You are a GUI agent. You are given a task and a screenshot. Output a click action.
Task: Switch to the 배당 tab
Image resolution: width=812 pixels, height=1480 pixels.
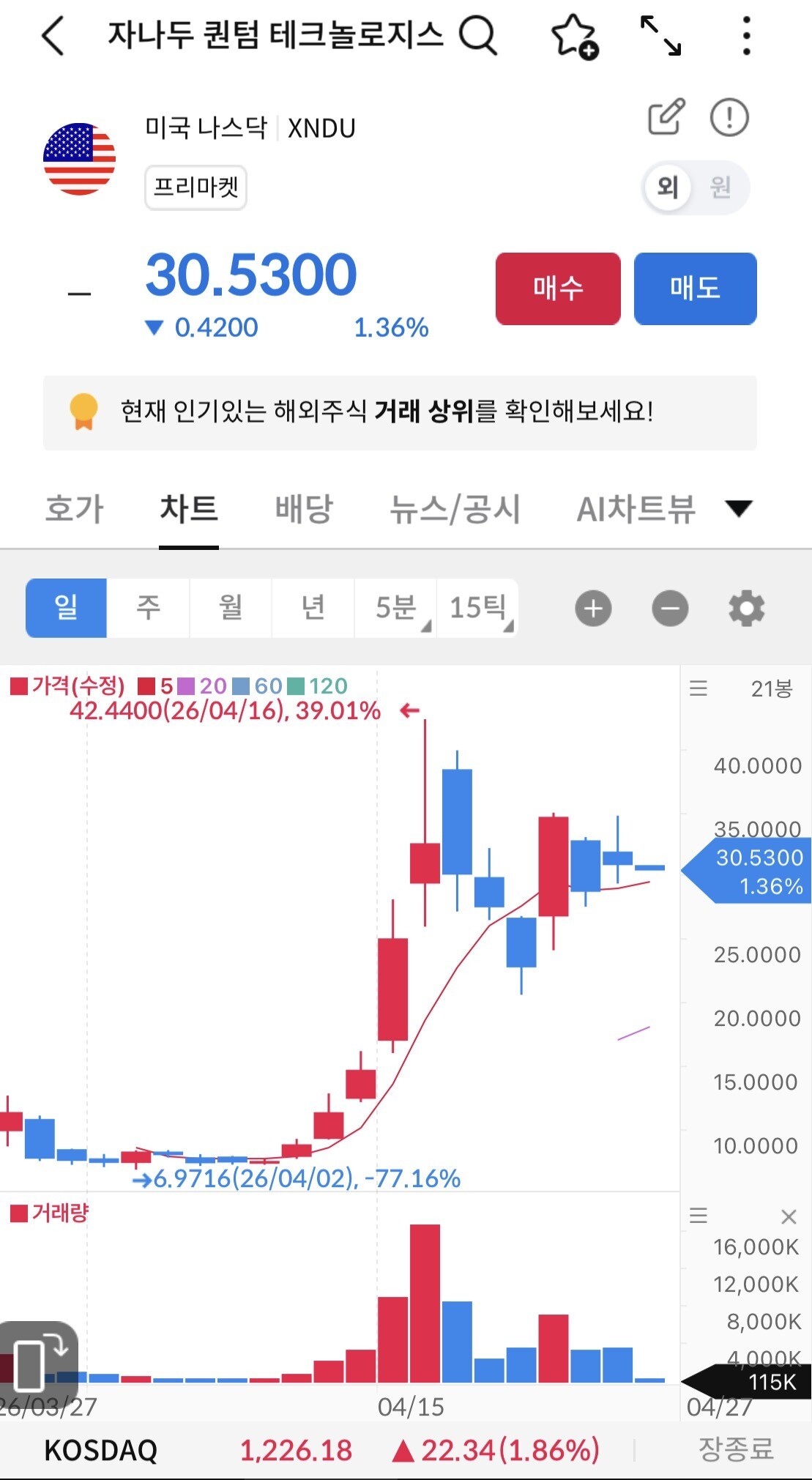(304, 509)
